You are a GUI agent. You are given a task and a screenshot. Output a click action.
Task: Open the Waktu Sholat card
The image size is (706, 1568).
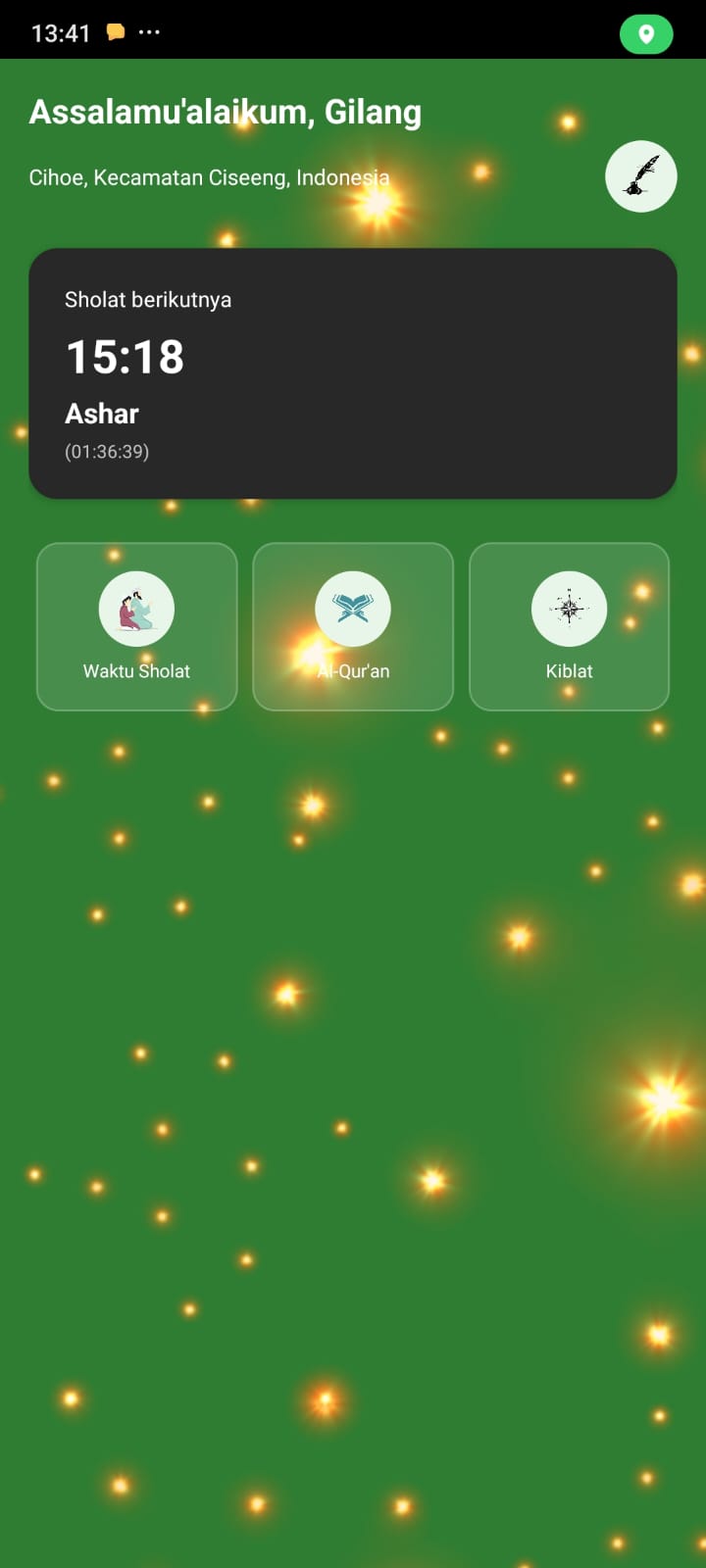point(137,626)
